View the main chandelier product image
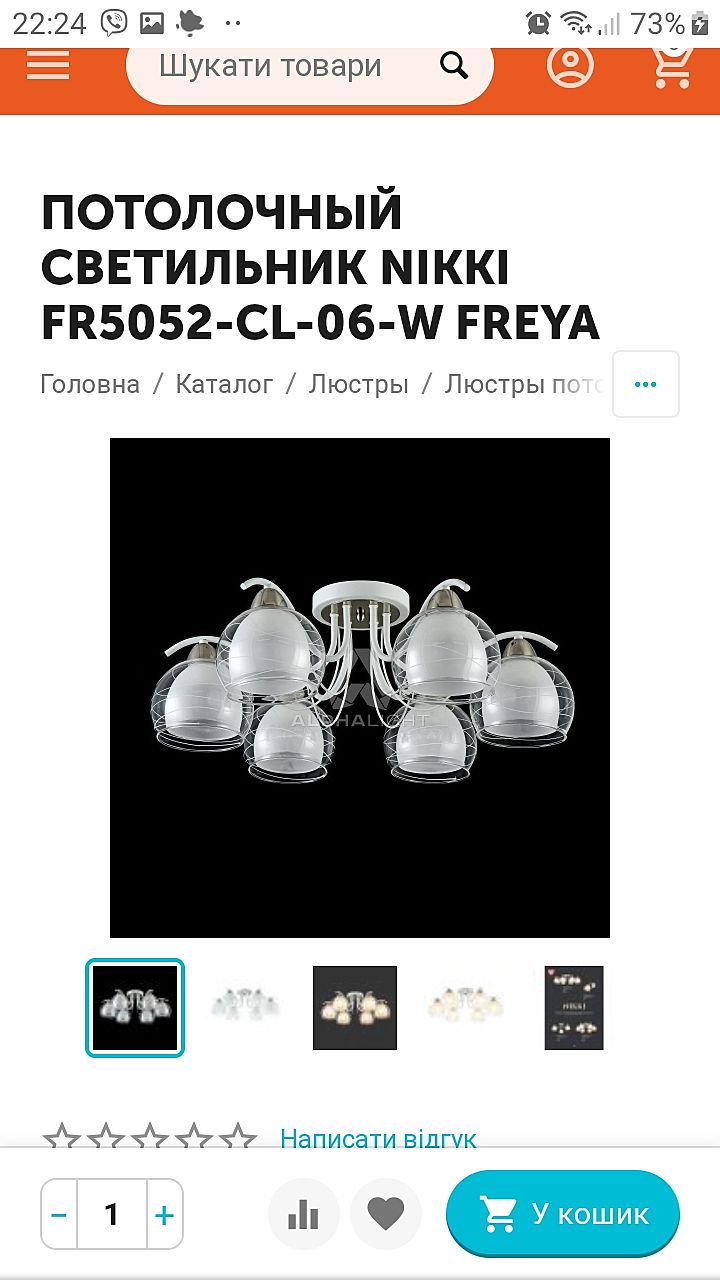The height and width of the screenshot is (1280, 720). [x=360, y=687]
